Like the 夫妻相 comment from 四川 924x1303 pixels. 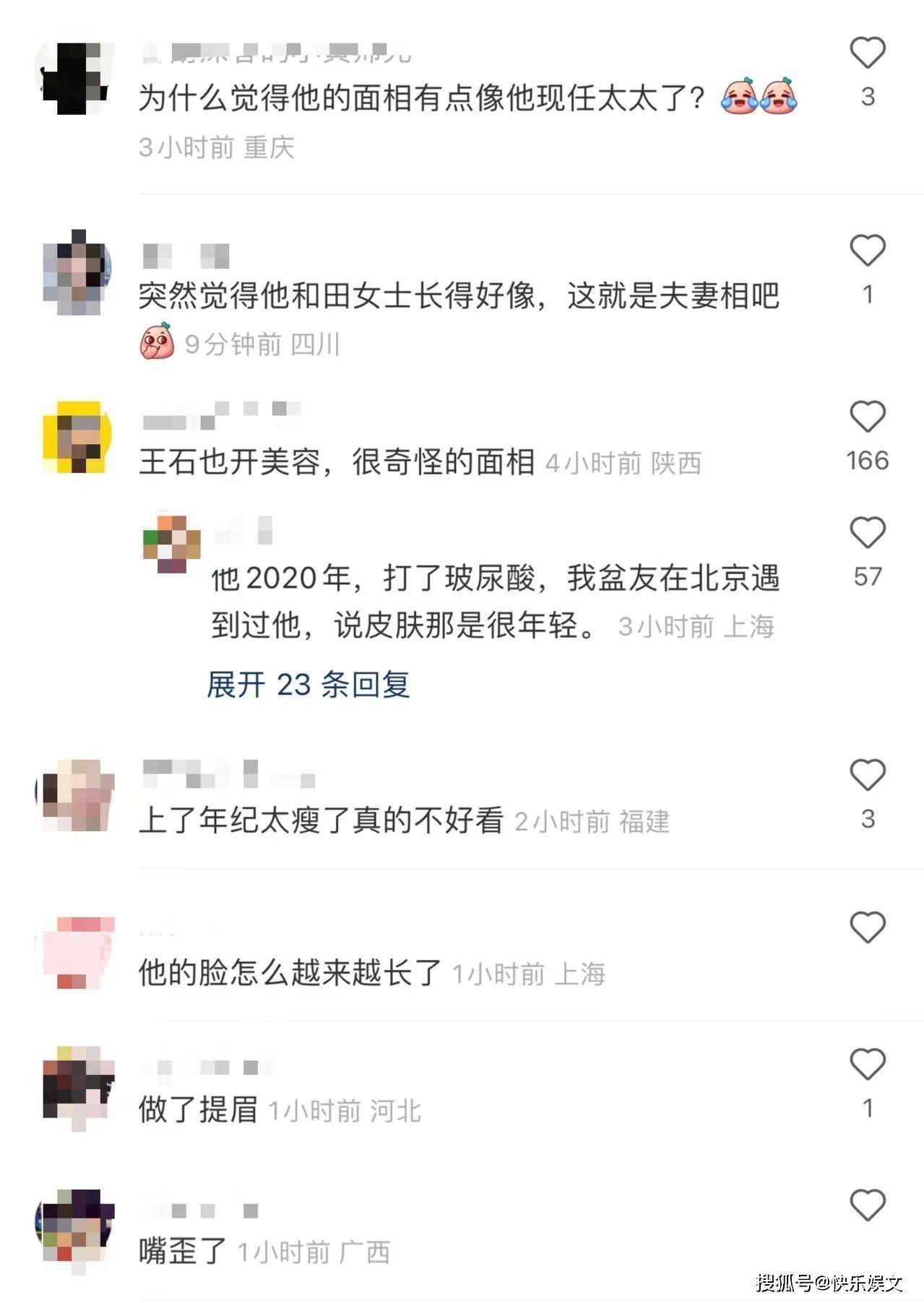867,251
